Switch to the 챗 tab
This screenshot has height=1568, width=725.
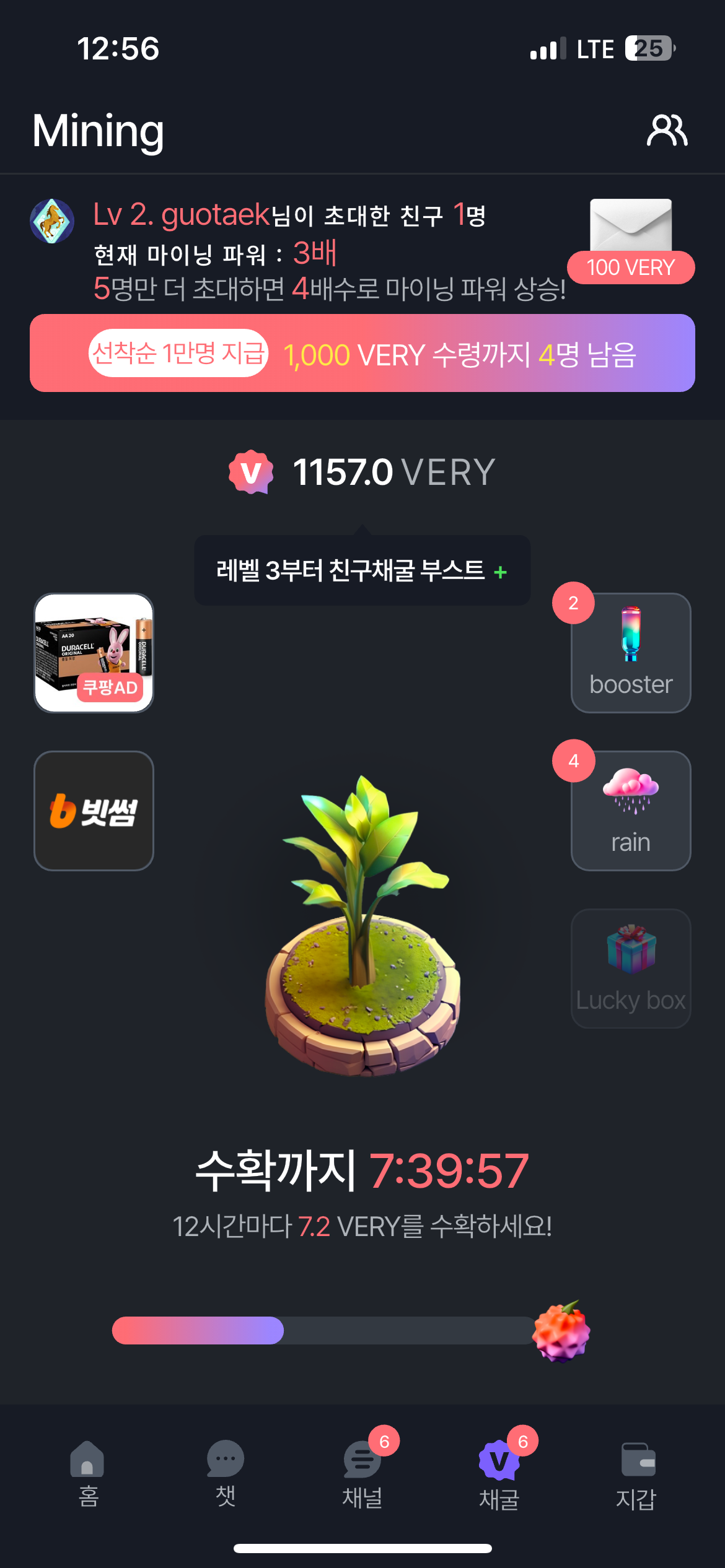pyautogui.click(x=225, y=1474)
